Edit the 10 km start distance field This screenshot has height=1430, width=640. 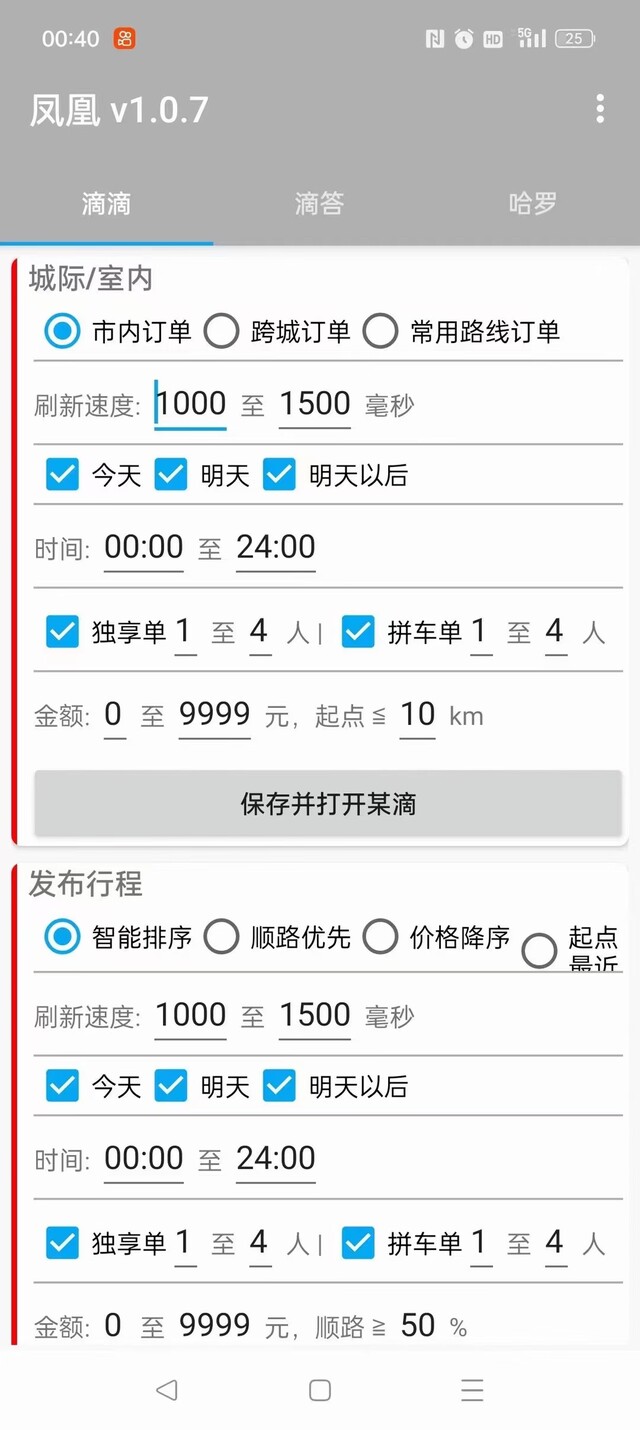pos(418,715)
